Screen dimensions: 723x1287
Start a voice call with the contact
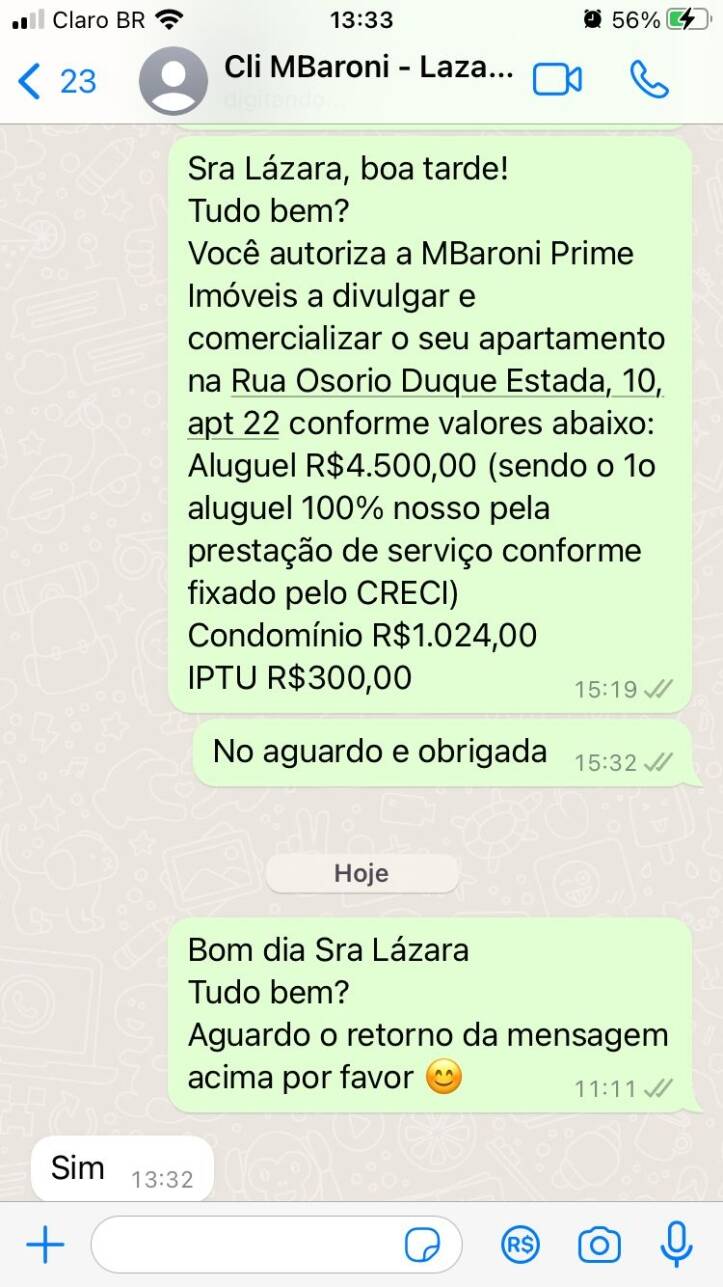649,80
